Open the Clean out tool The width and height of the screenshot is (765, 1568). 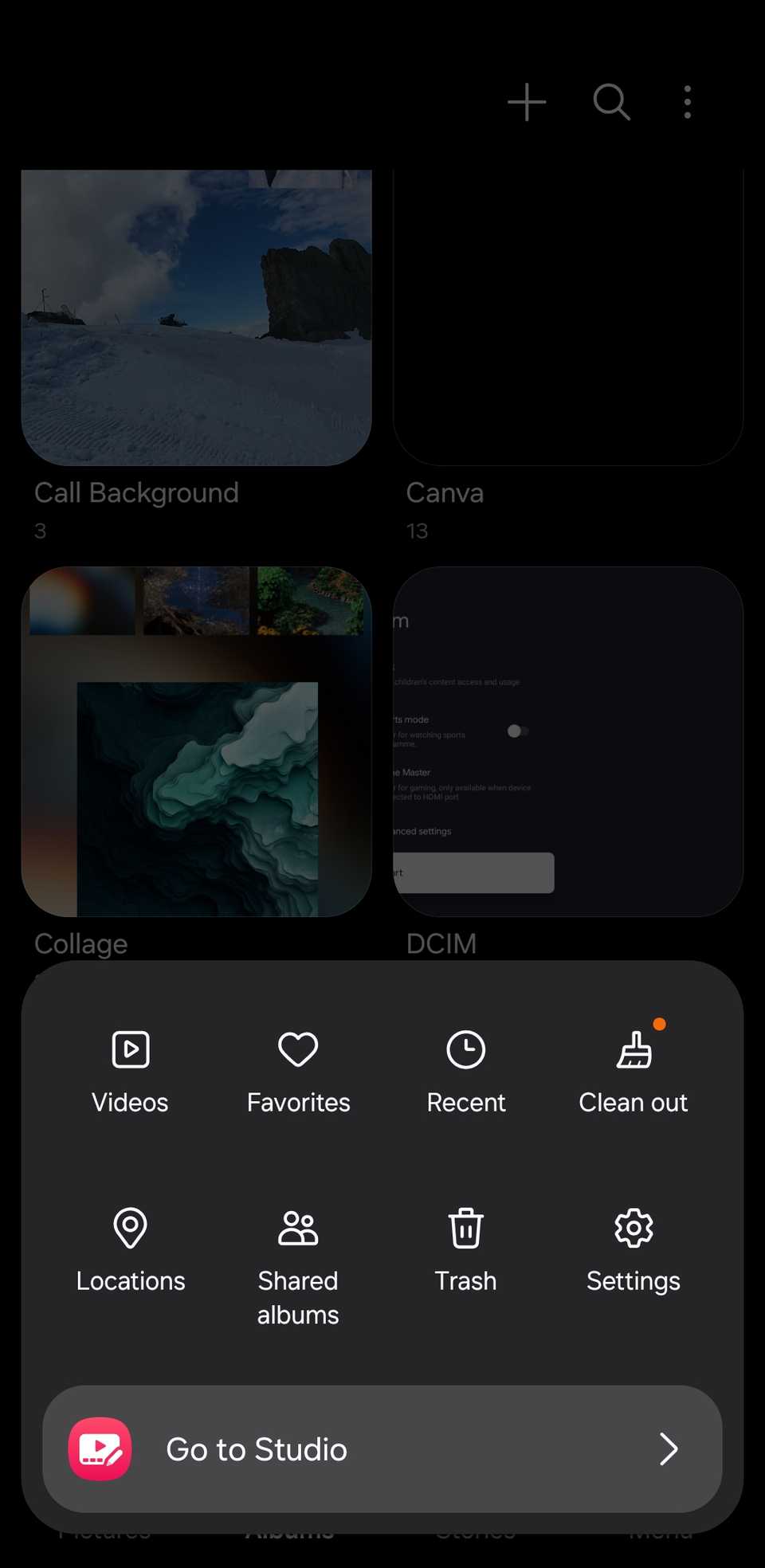point(633,1072)
